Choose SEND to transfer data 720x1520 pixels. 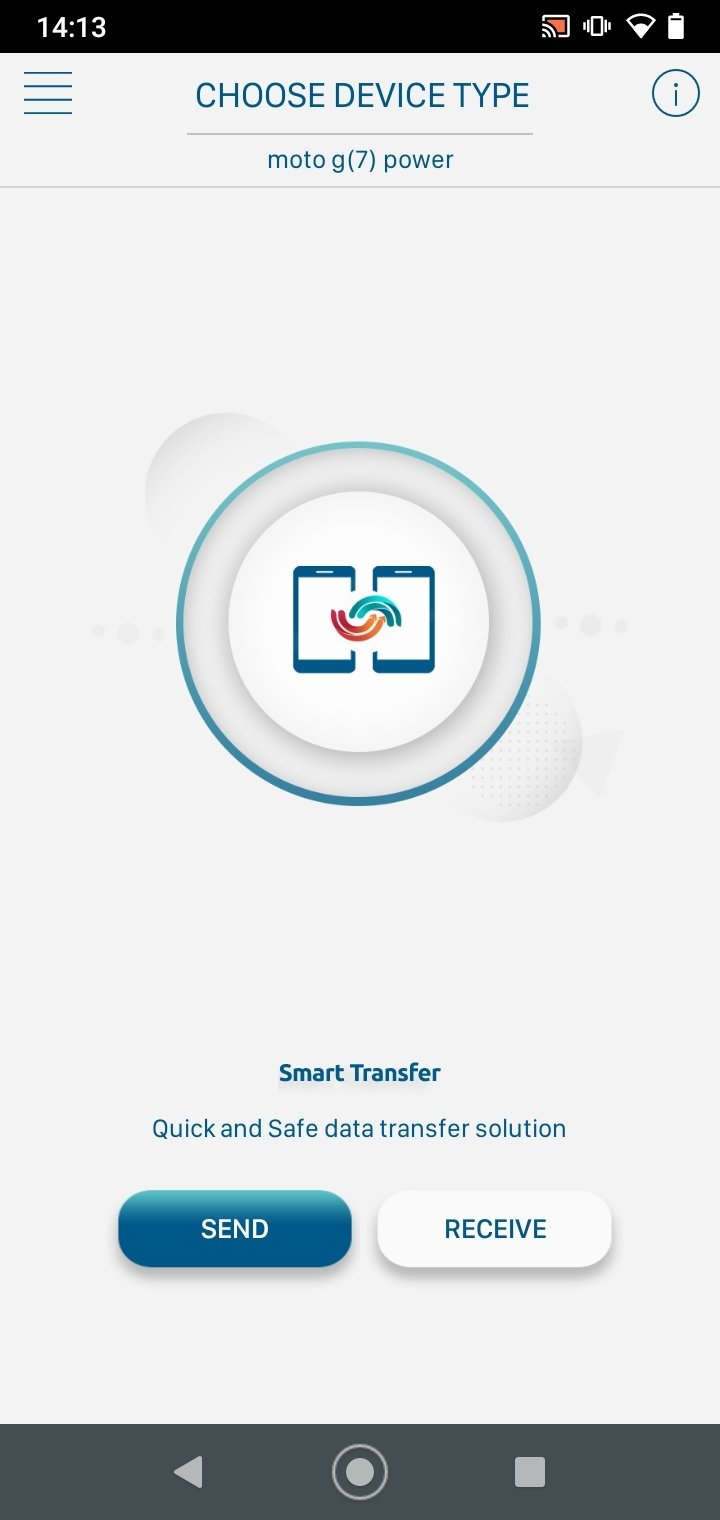(x=235, y=1228)
